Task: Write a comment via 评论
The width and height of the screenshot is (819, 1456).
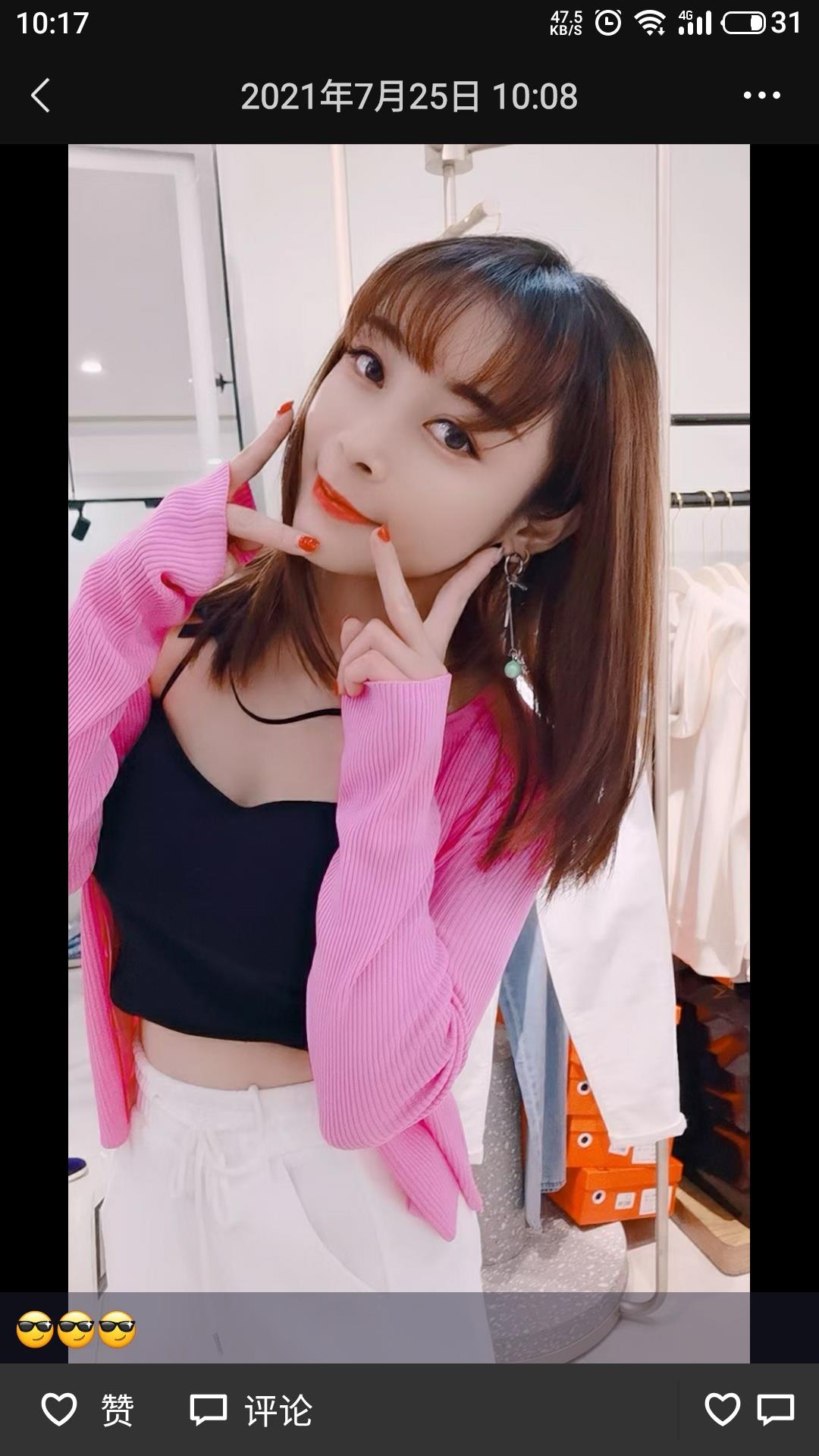Action: pyautogui.click(x=251, y=1410)
